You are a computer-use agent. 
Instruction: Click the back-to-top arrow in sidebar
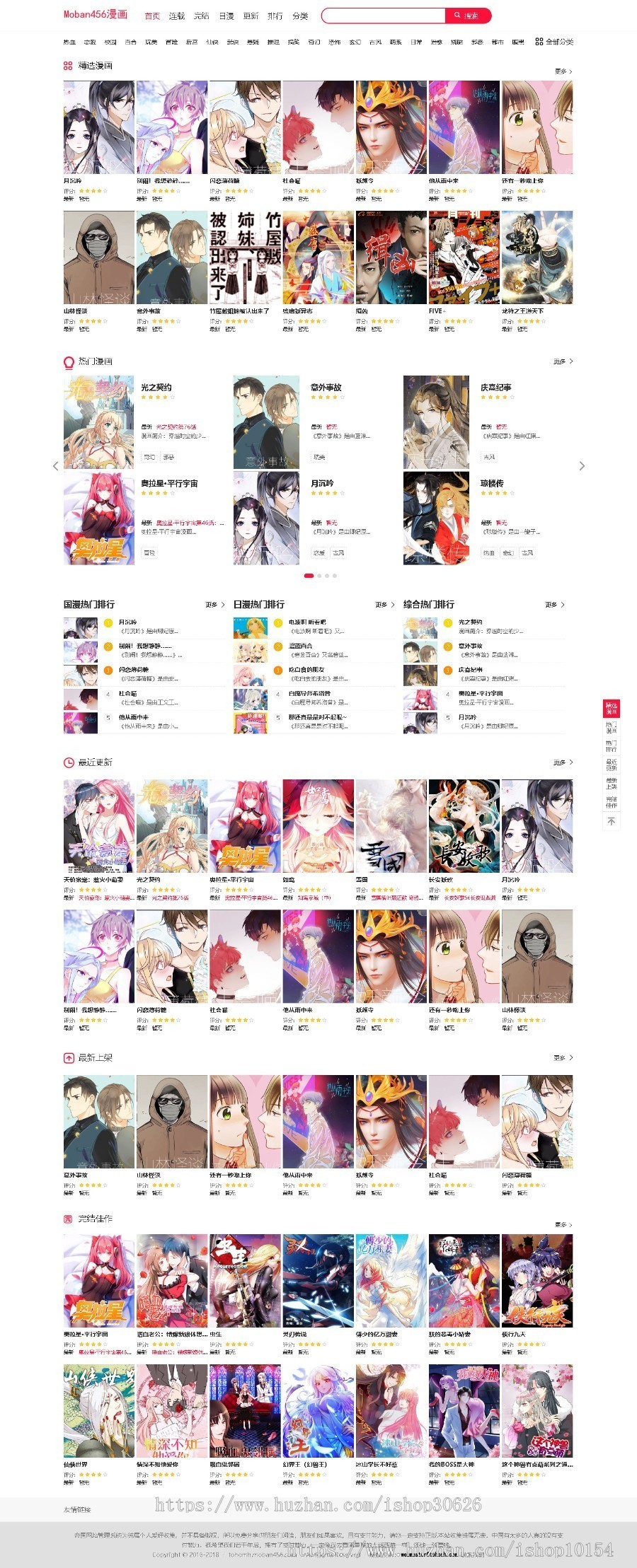611,821
